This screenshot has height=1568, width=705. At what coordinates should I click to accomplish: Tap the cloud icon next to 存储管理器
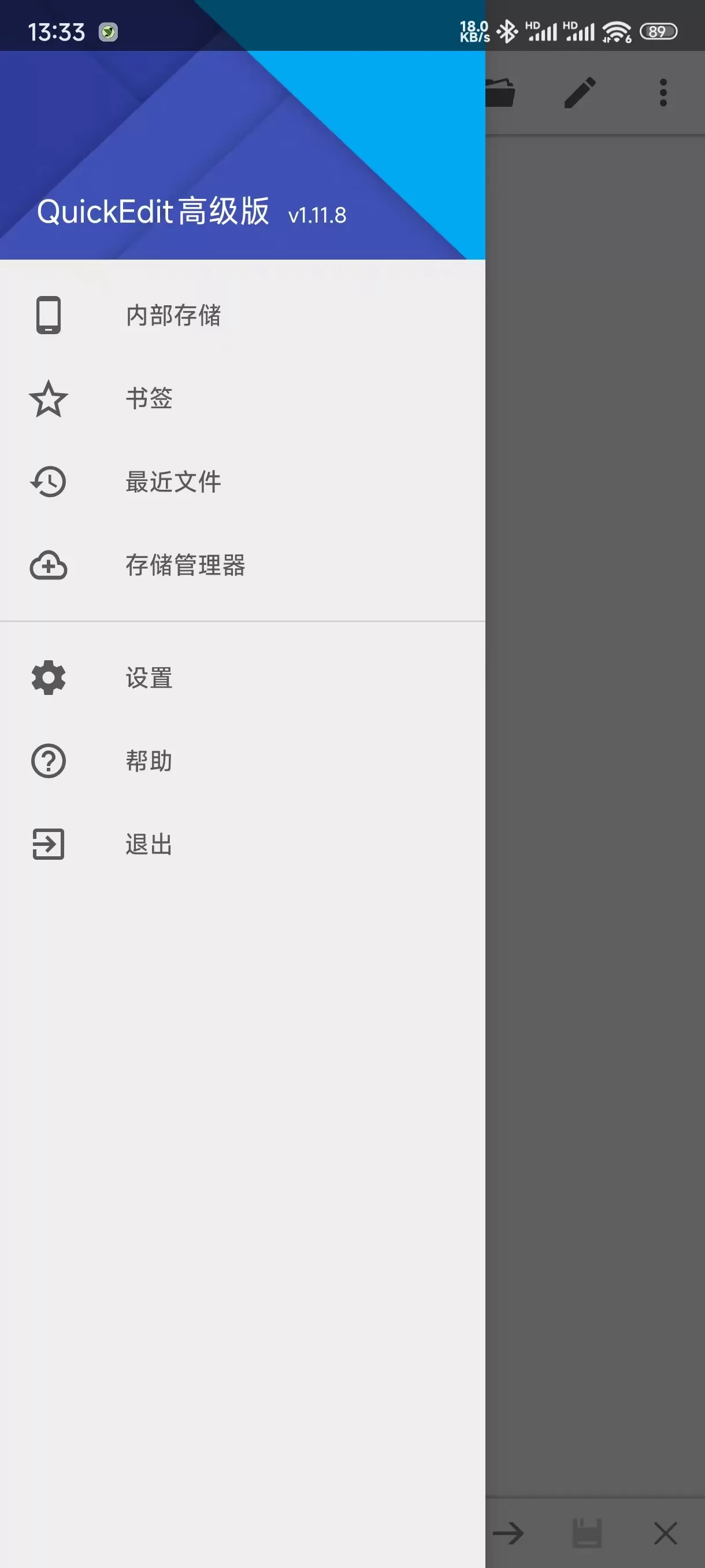click(x=48, y=565)
